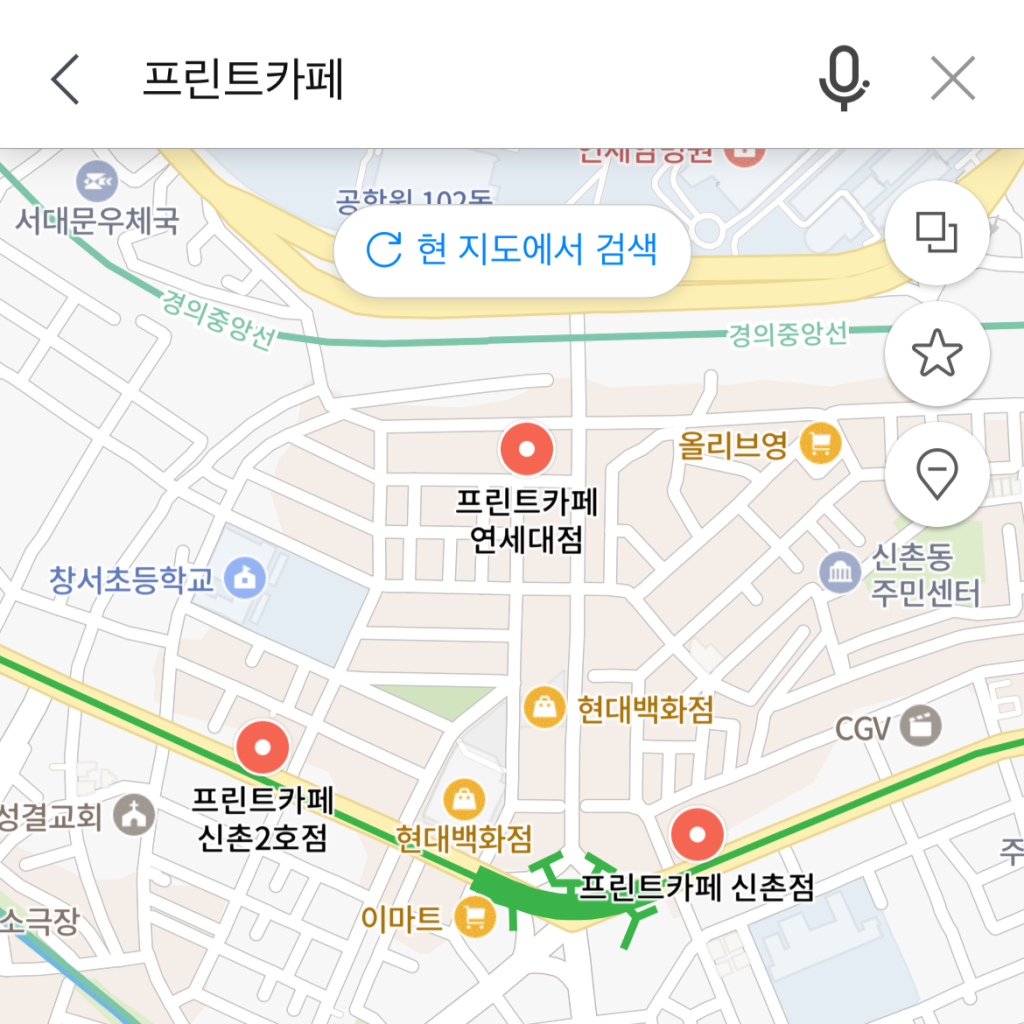Select the 프린트카페 연세대점 marker

527,449
